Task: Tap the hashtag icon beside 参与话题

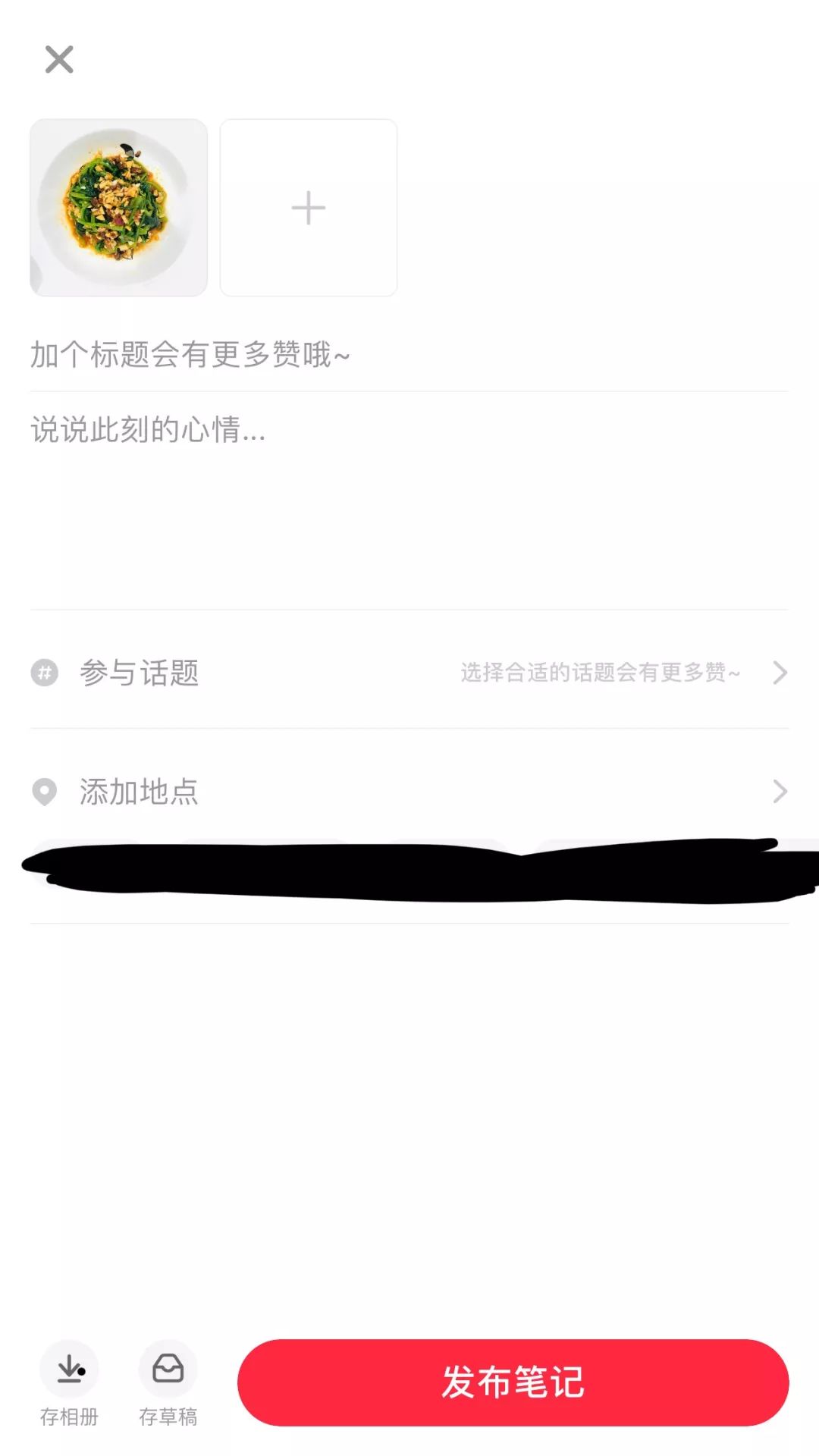Action: [x=43, y=673]
